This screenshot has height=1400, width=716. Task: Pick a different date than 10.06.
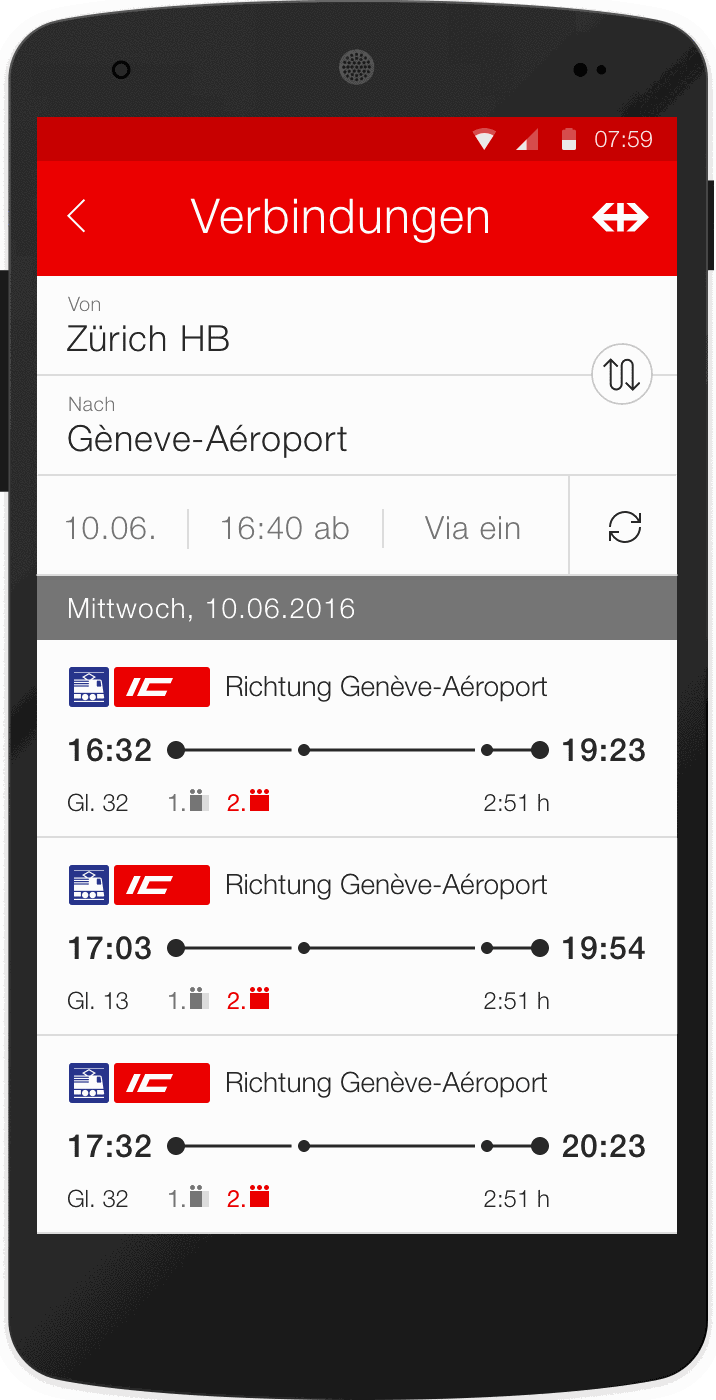coord(111,527)
